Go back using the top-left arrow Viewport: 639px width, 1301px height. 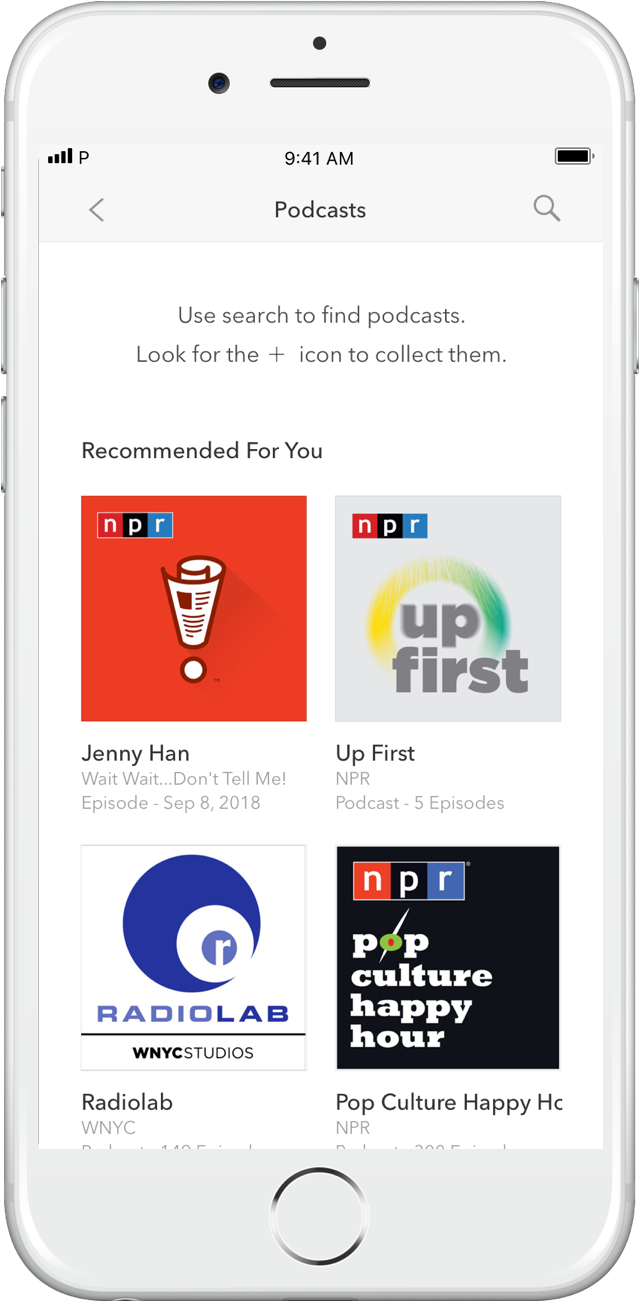[96, 210]
